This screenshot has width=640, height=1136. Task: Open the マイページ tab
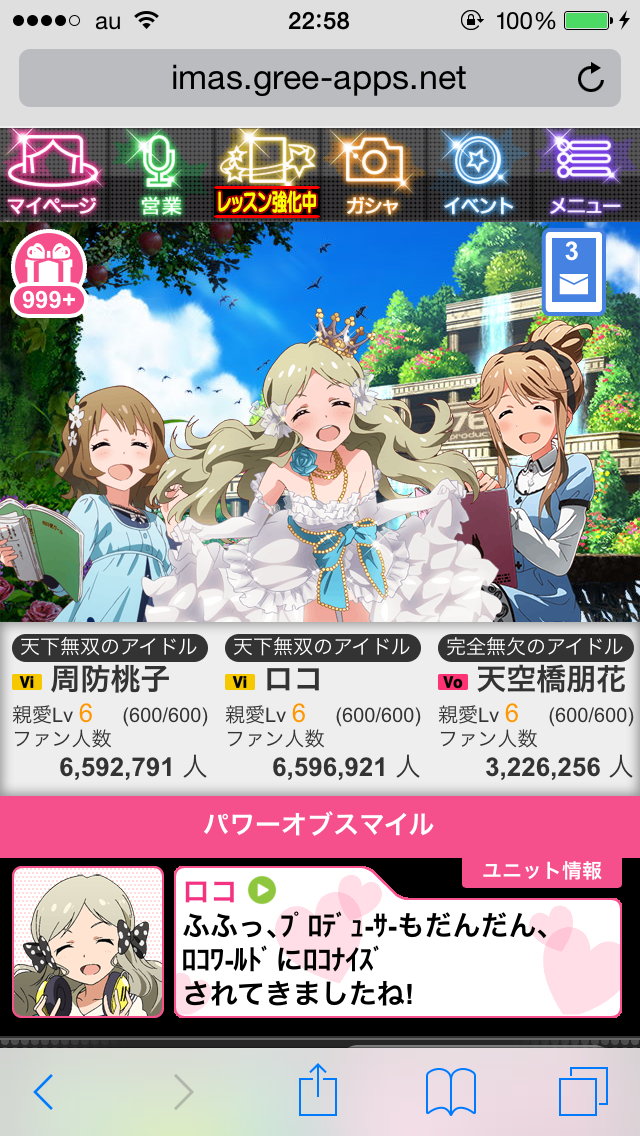point(53,175)
